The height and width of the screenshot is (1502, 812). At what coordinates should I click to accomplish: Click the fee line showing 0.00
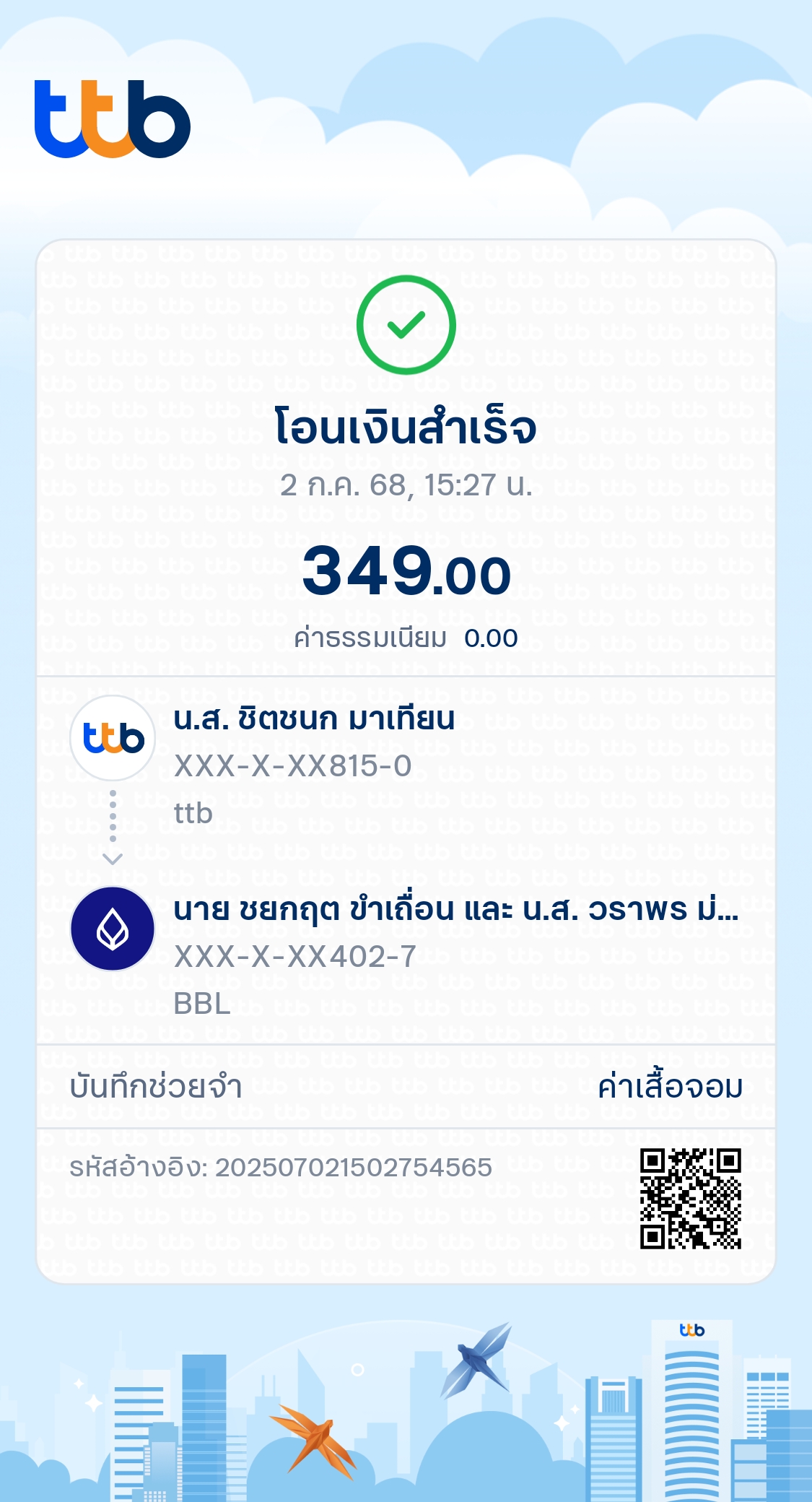click(406, 638)
